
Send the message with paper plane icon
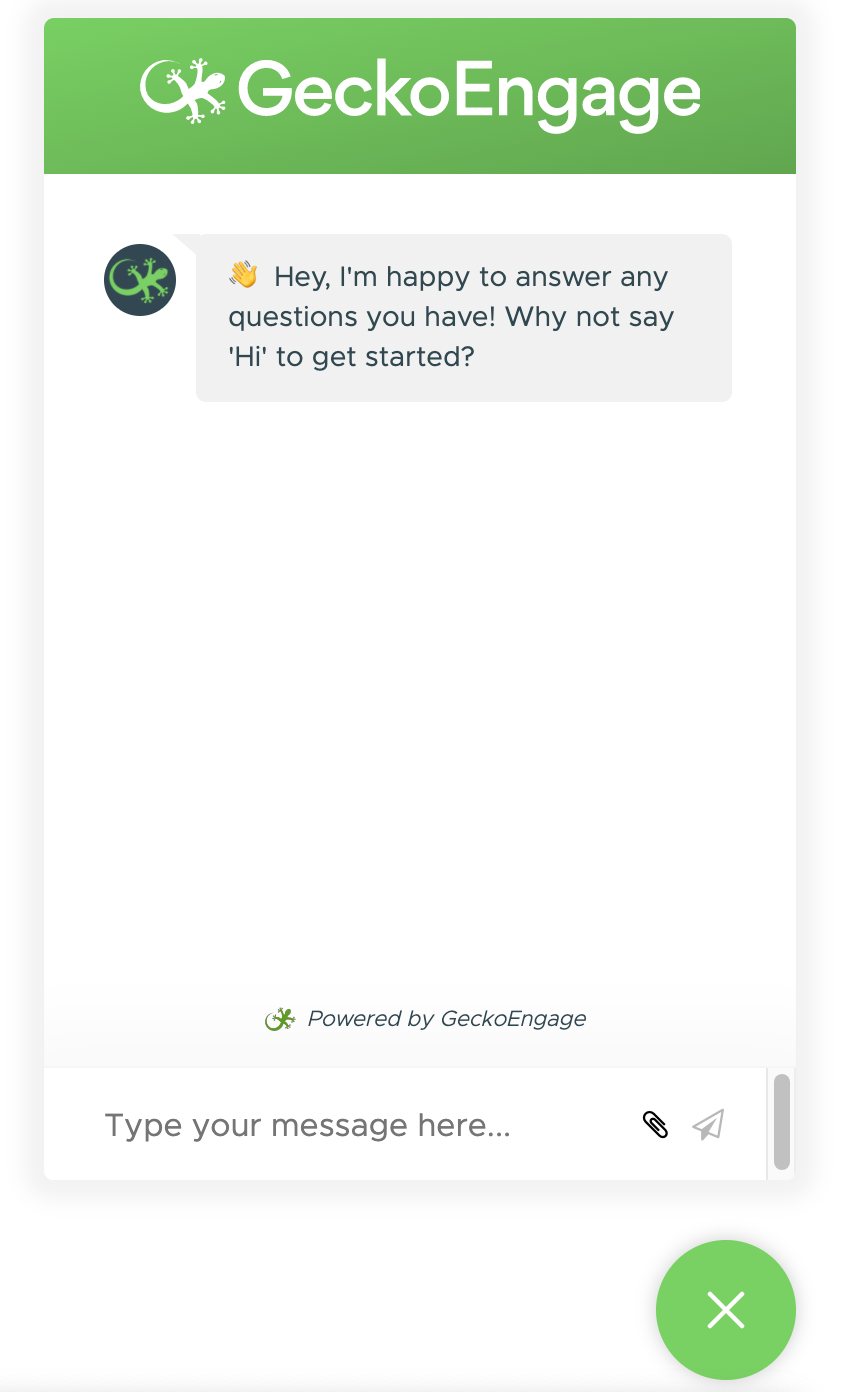coord(708,1125)
